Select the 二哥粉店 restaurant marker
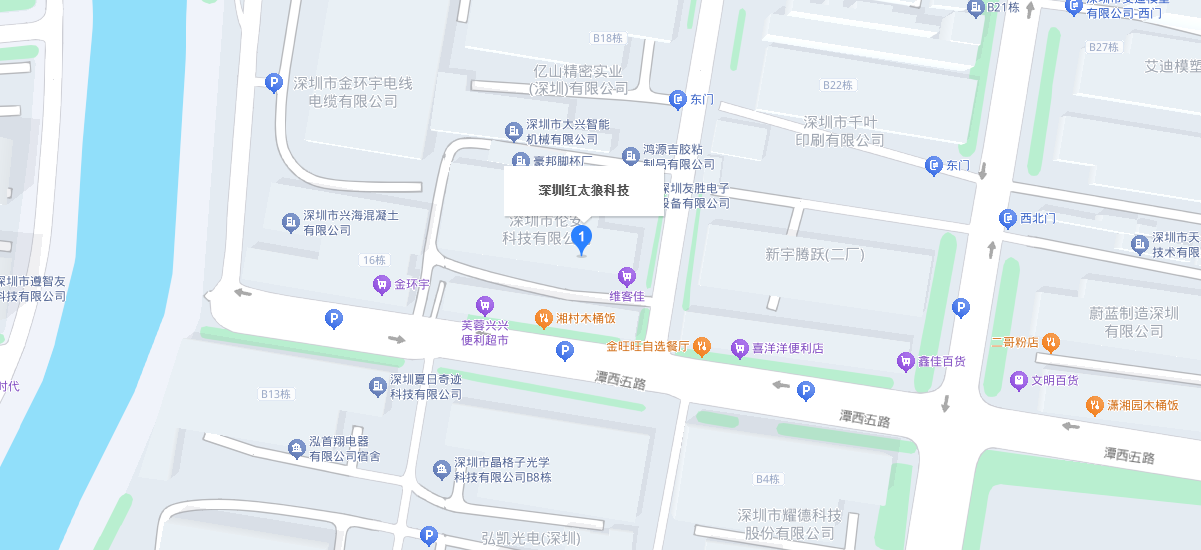This screenshot has width=1201, height=550. pyautogui.click(x=1050, y=342)
